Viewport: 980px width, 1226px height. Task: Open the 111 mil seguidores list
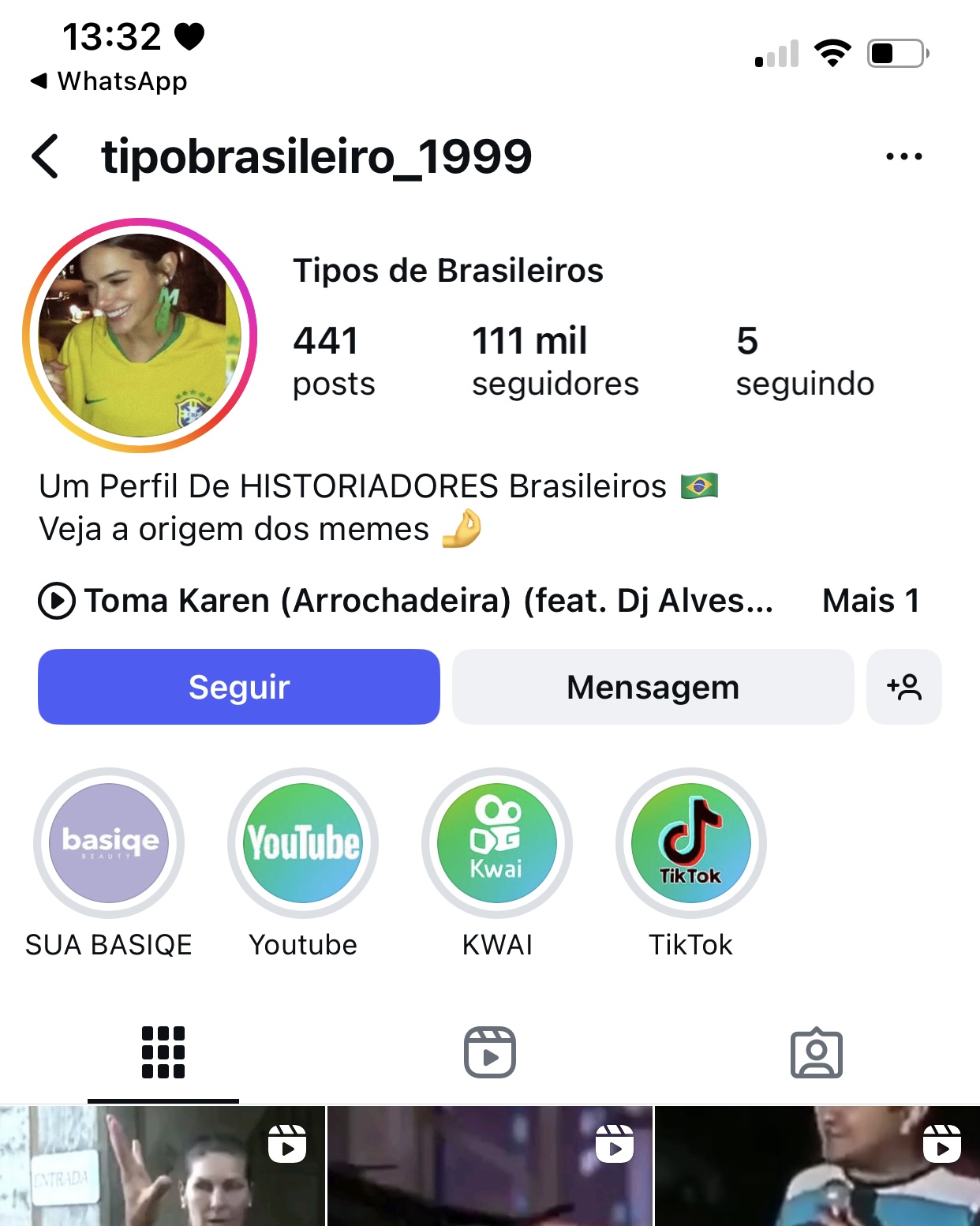click(x=555, y=362)
